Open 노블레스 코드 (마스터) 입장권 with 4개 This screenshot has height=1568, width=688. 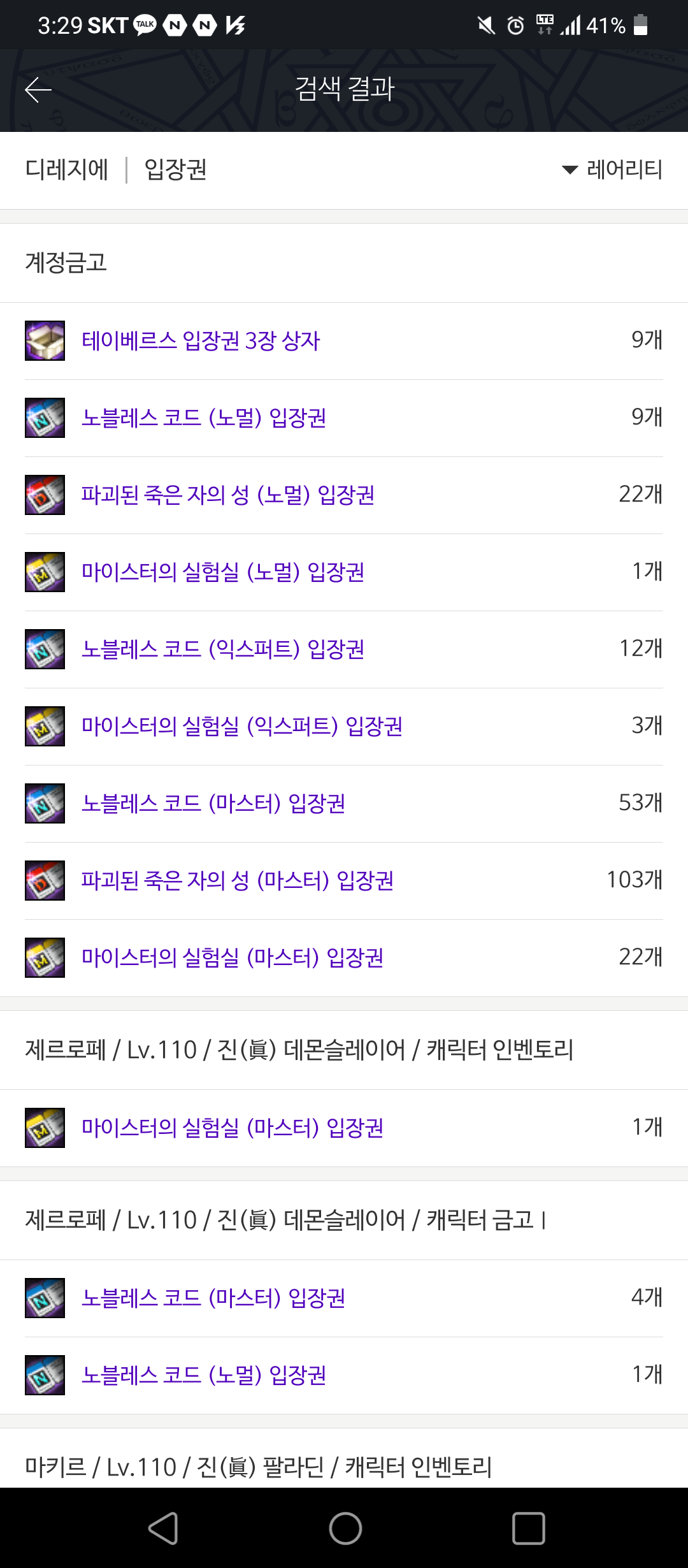pos(213,1298)
